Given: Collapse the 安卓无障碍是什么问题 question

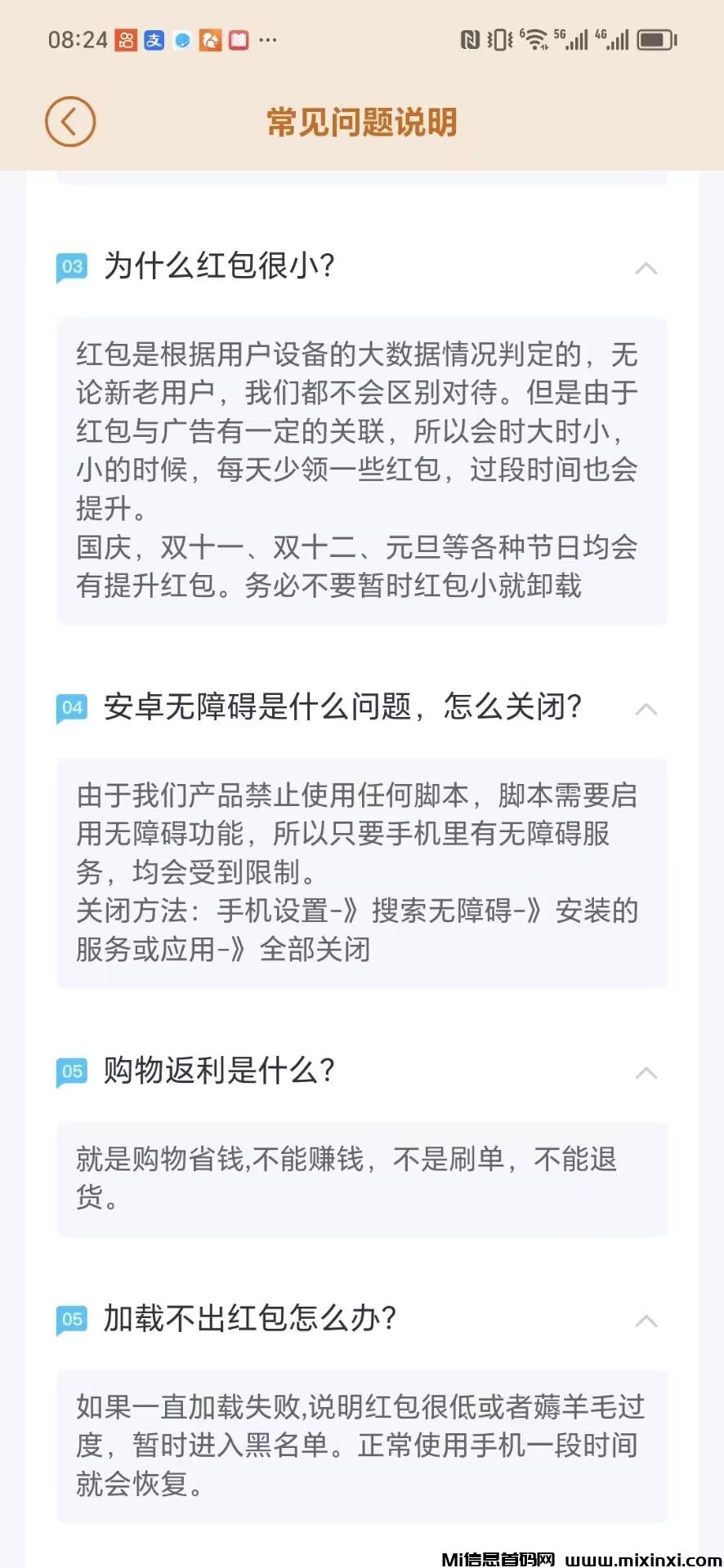Looking at the screenshot, I should point(646,709).
